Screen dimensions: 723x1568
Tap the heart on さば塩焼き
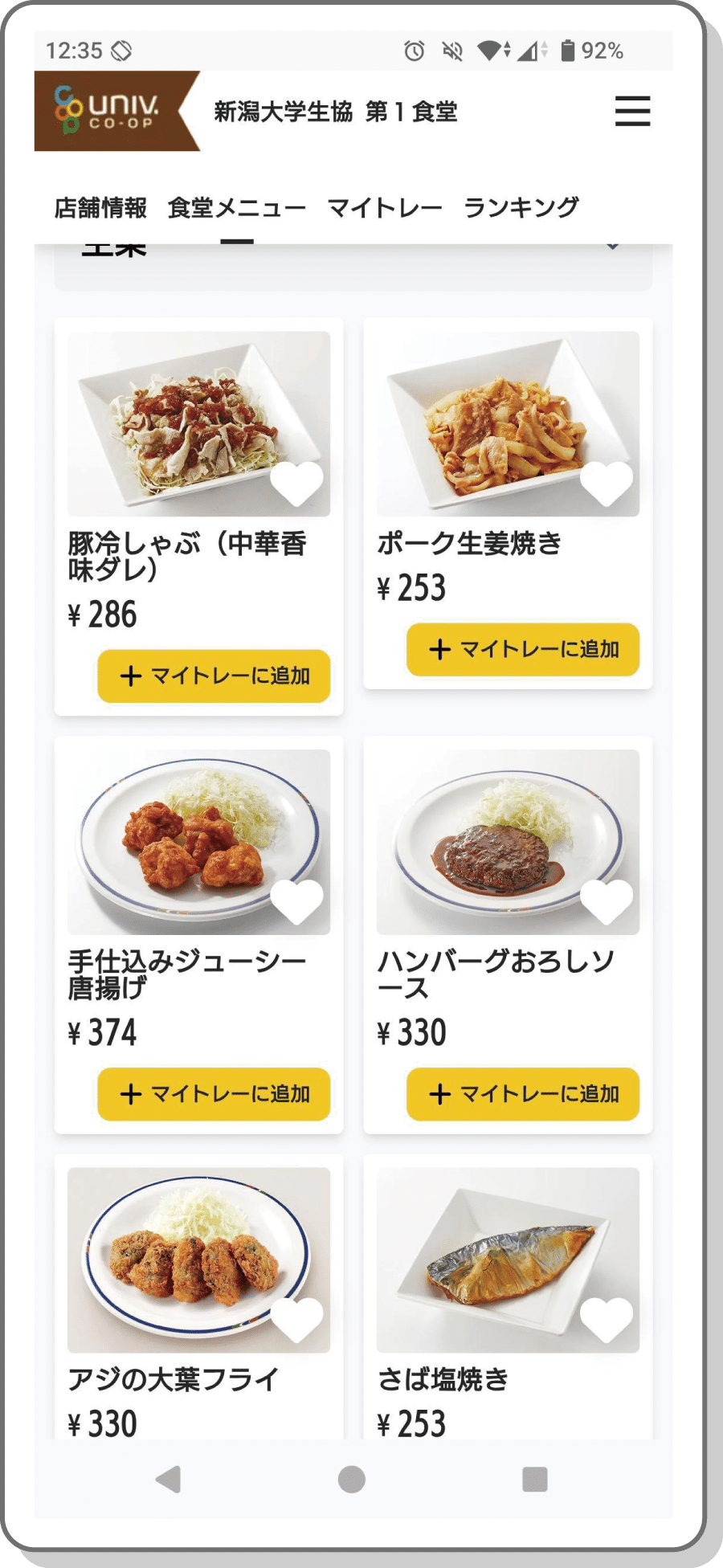point(606,1318)
